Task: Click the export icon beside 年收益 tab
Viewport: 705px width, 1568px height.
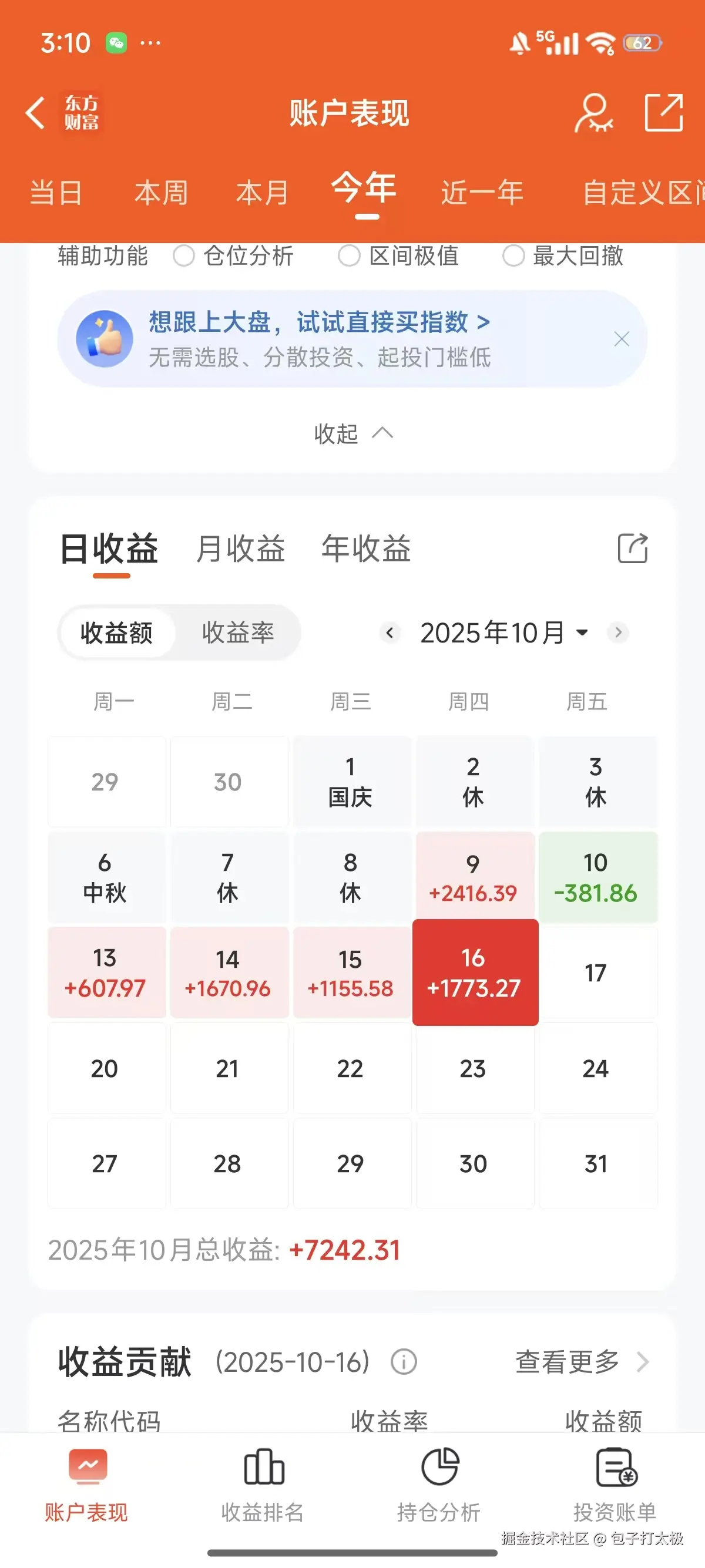Action: 632,549
